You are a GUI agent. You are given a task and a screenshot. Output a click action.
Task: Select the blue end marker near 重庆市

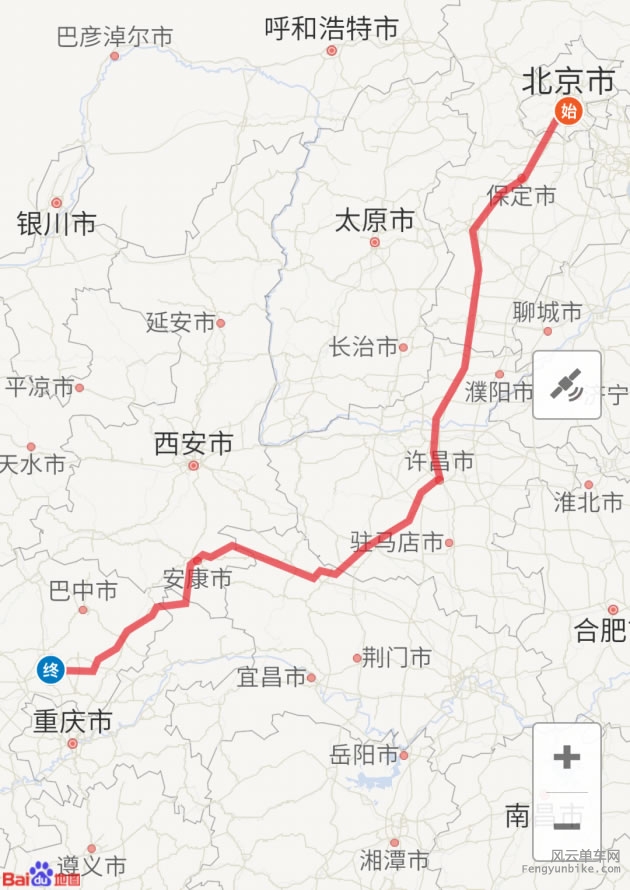point(51,669)
